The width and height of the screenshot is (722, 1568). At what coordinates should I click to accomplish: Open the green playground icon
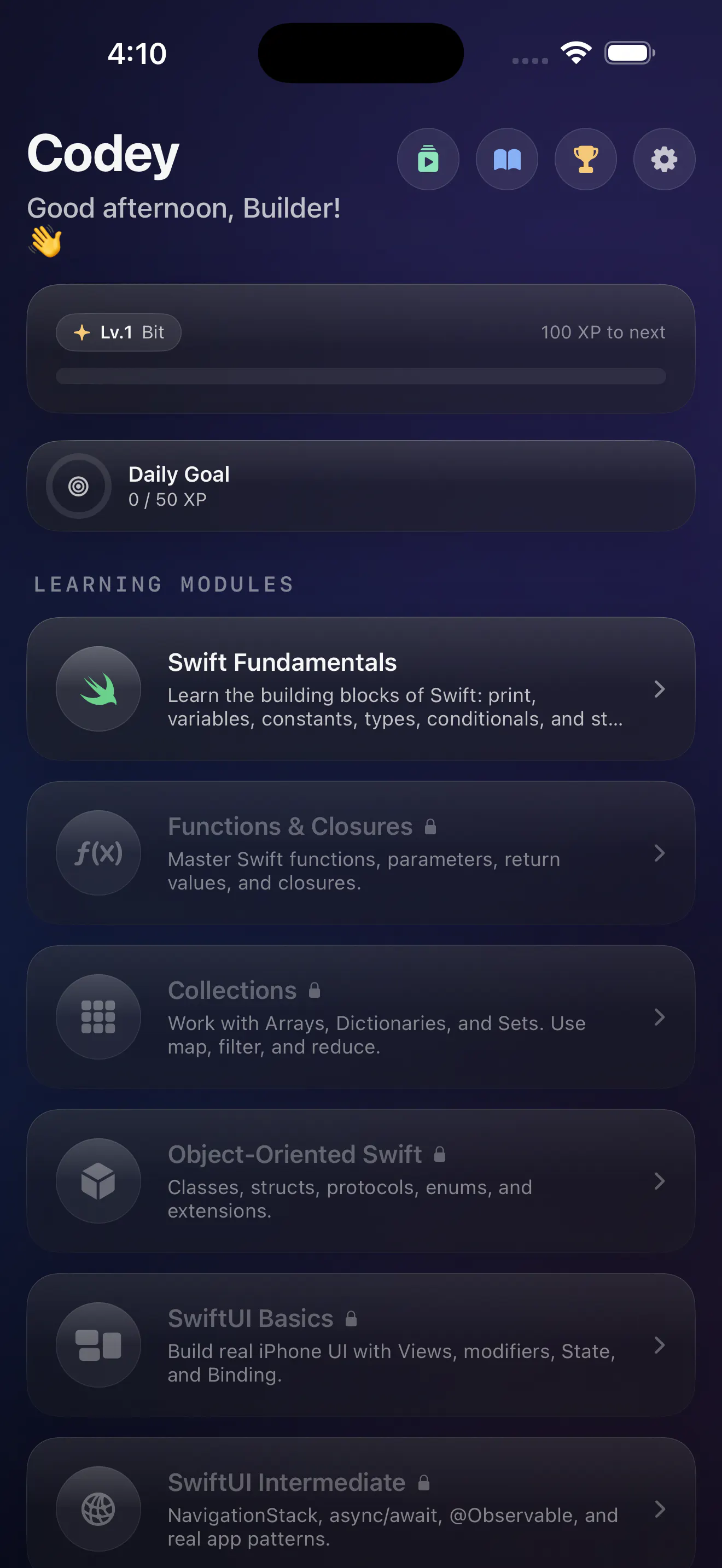[428, 160]
